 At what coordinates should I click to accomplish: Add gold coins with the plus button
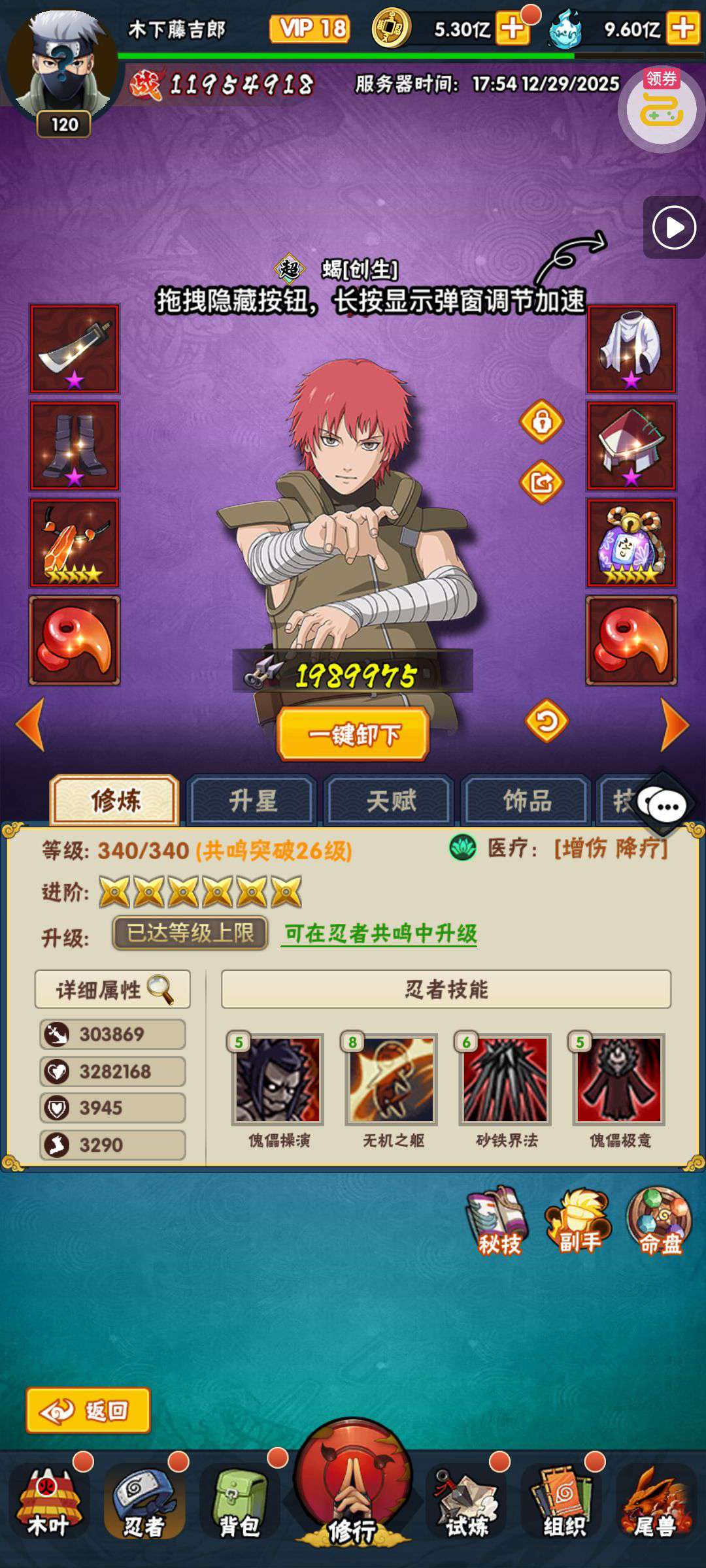click(513, 29)
